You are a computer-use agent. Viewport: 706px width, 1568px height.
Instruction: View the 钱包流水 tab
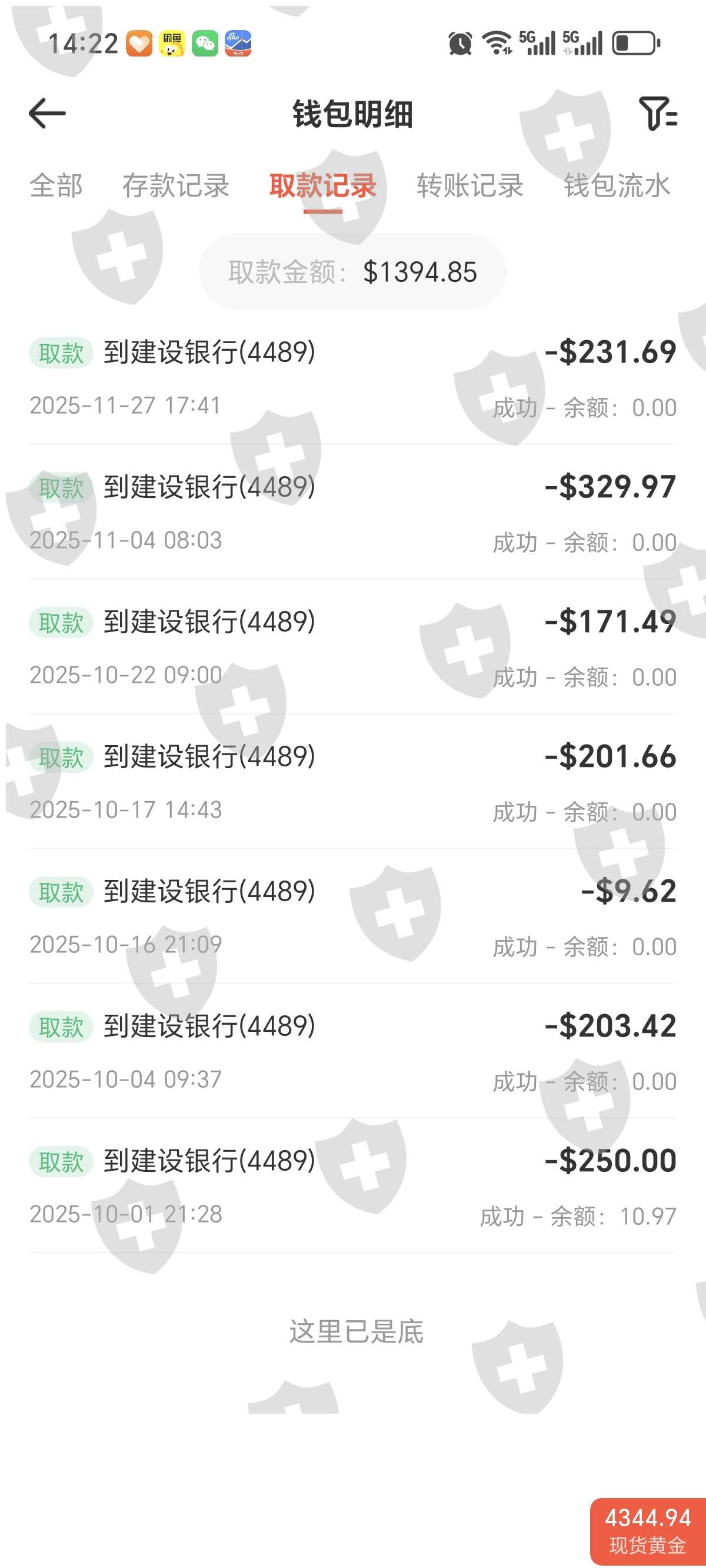pyautogui.click(x=617, y=185)
